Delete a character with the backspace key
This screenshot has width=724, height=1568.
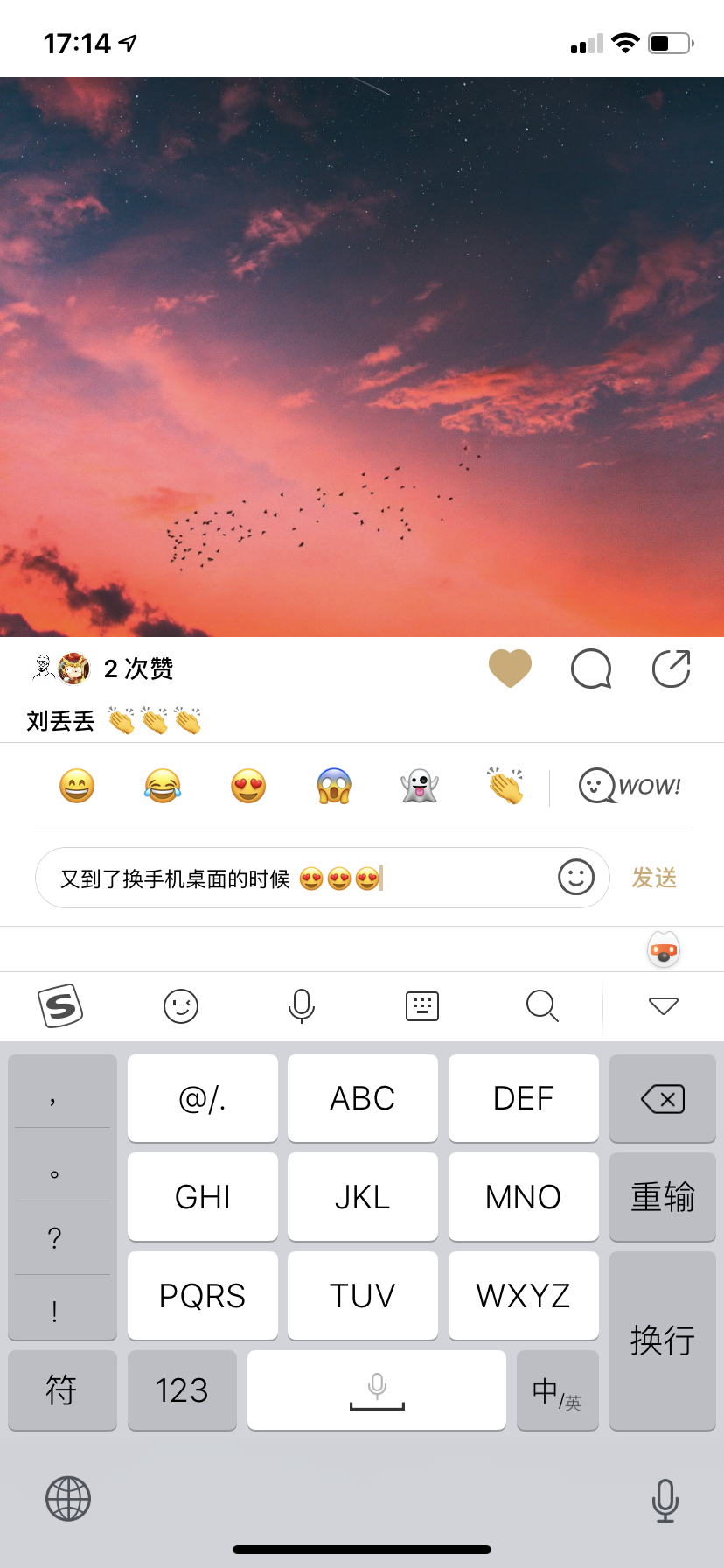point(663,1098)
